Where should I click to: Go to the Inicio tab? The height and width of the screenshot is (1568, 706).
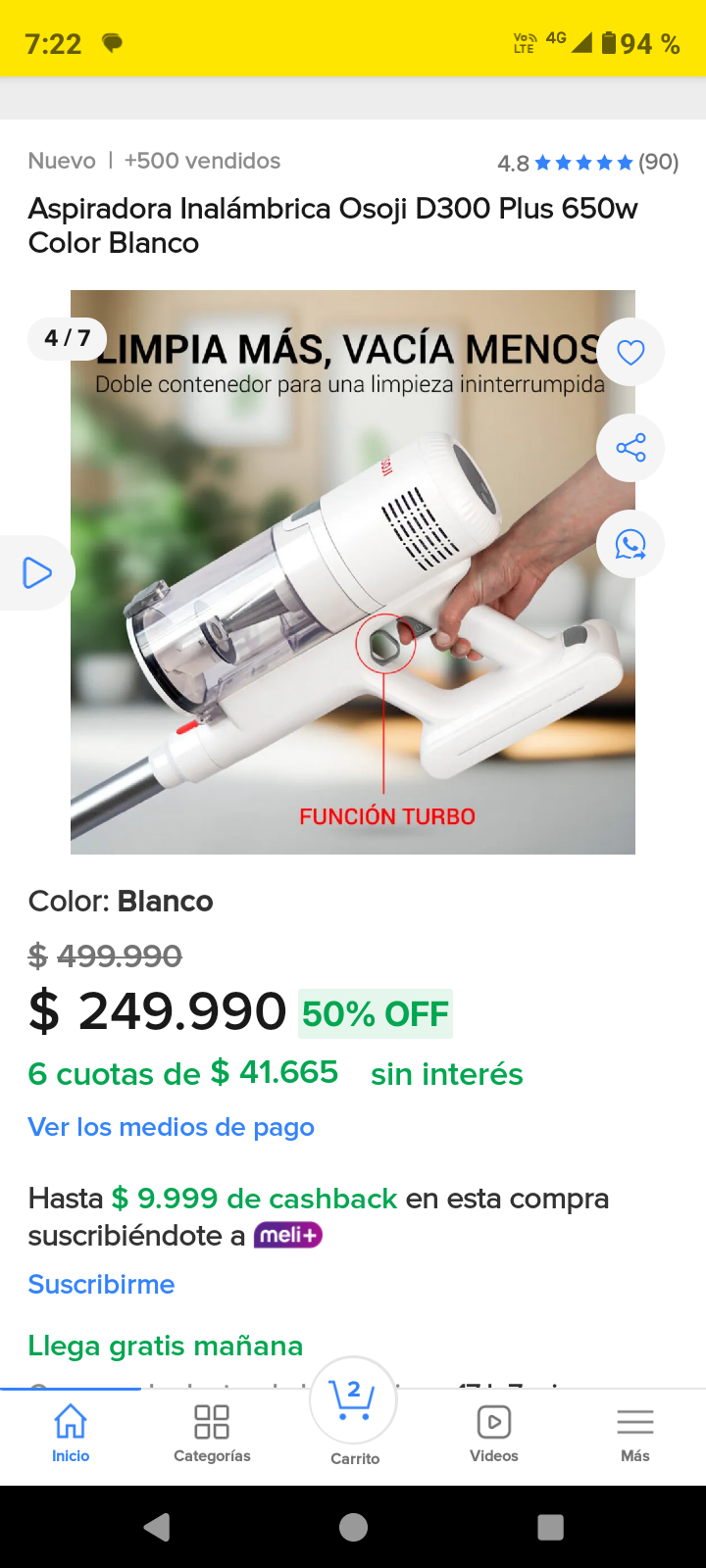tap(71, 1434)
